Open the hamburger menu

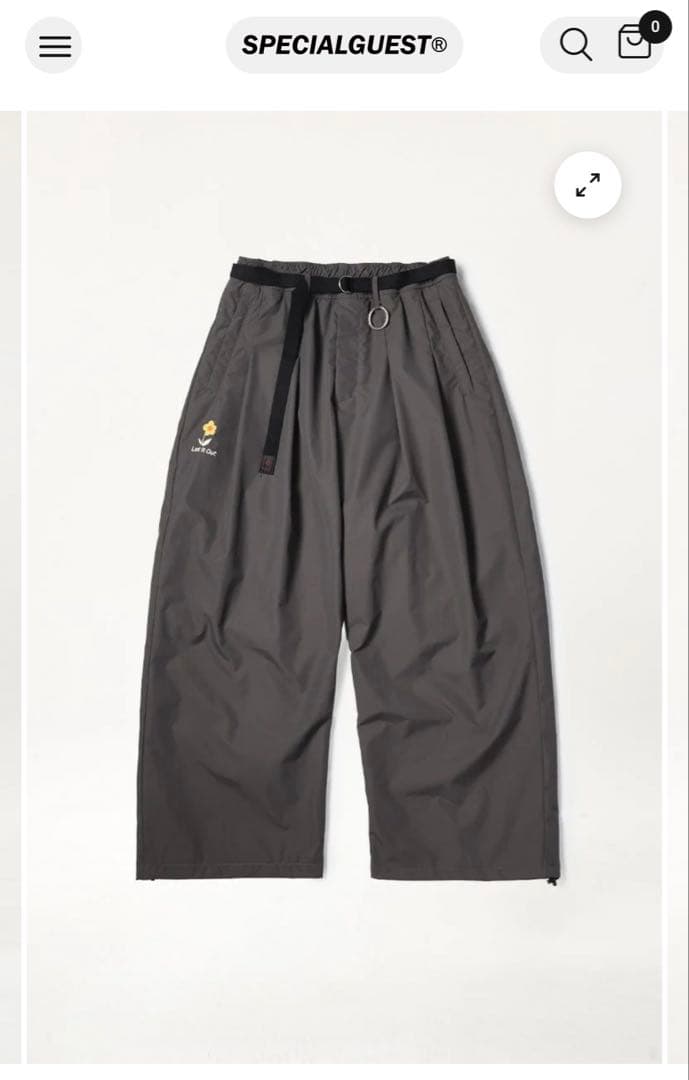(x=54, y=46)
